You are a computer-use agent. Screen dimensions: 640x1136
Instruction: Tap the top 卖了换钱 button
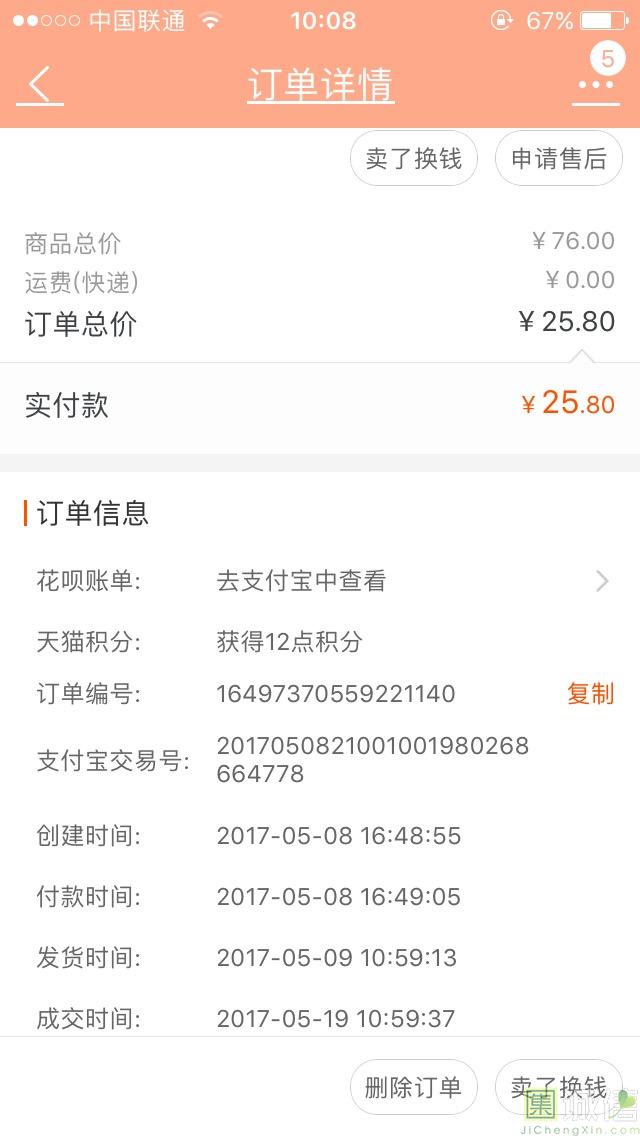pyautogui.click(x=414, y=159)
